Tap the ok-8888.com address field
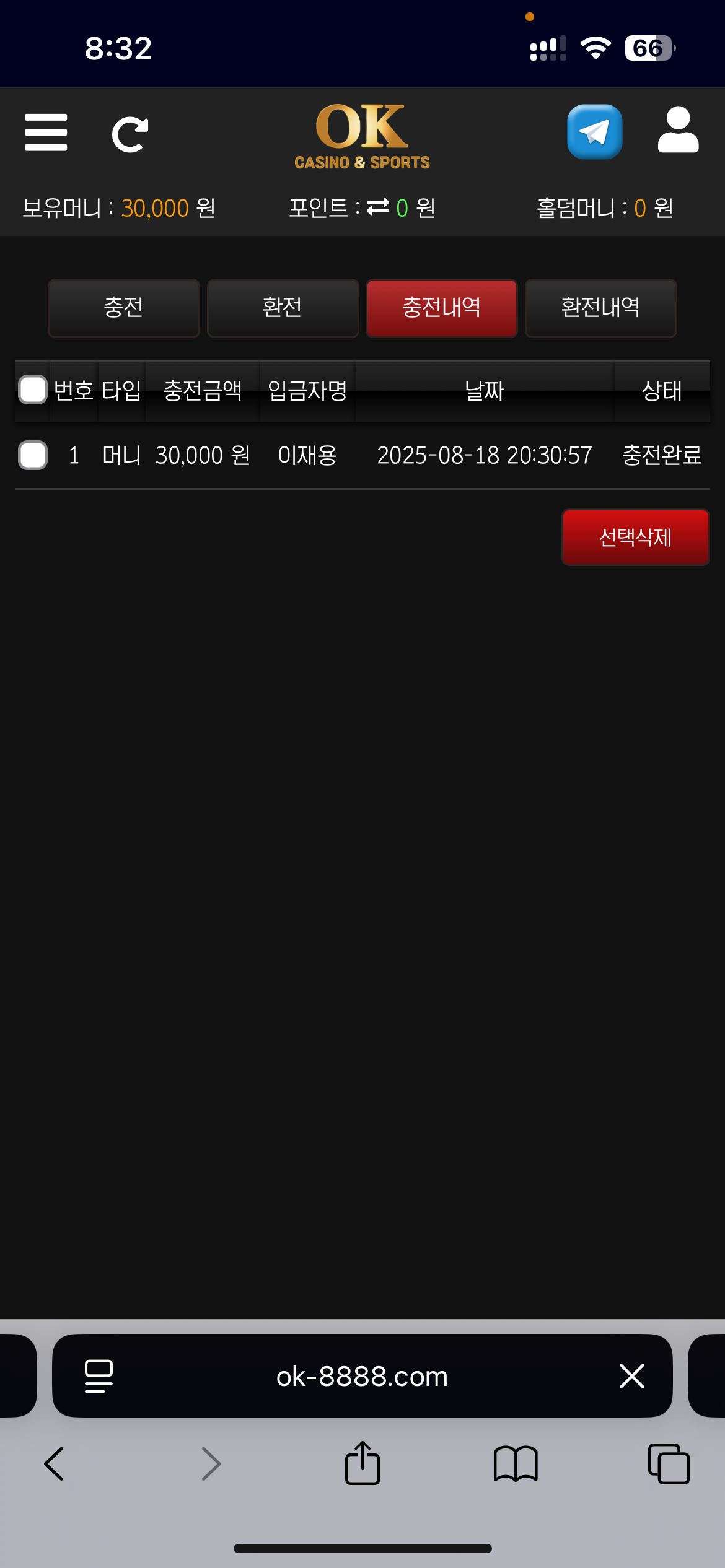725x1568 pixels. (x=362, y=1376)
